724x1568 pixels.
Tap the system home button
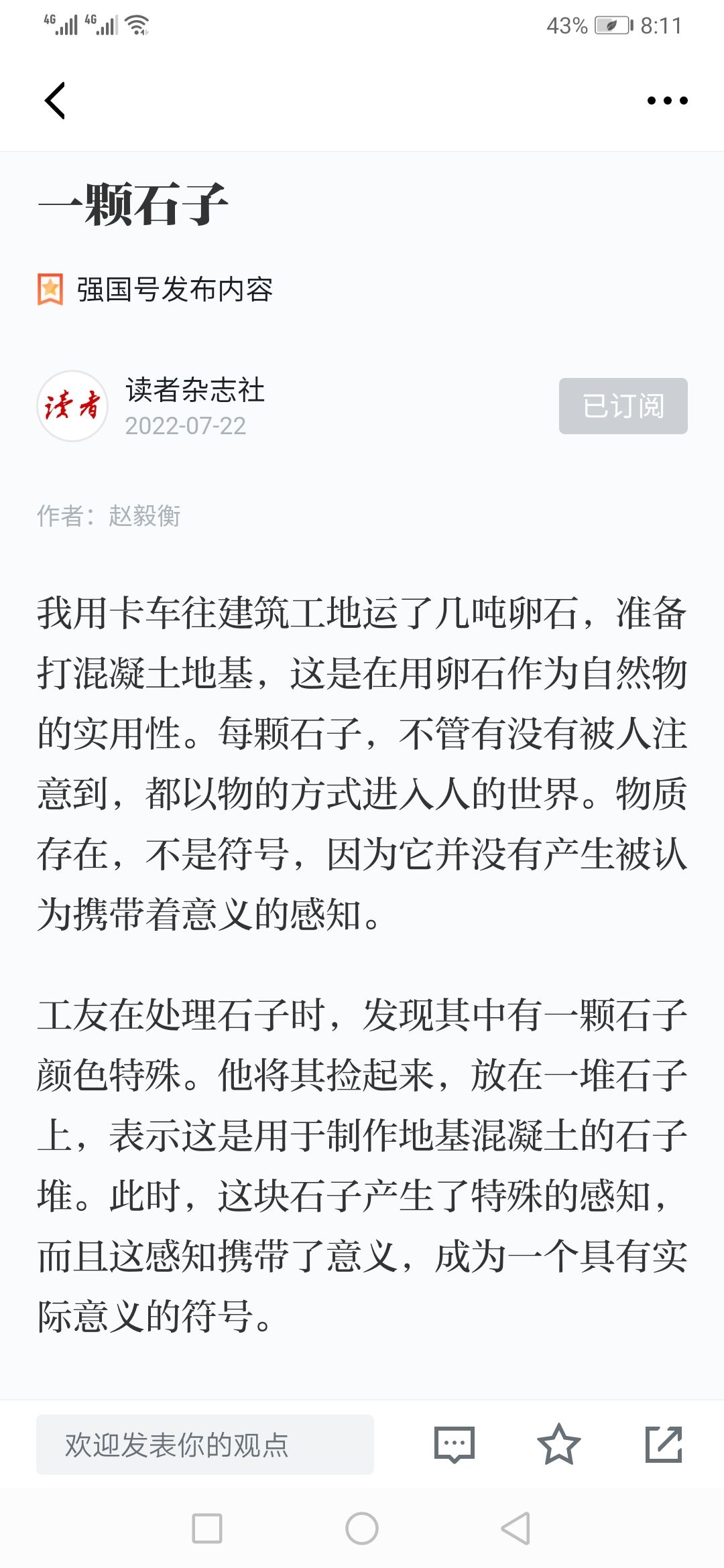pos(362,1528)
